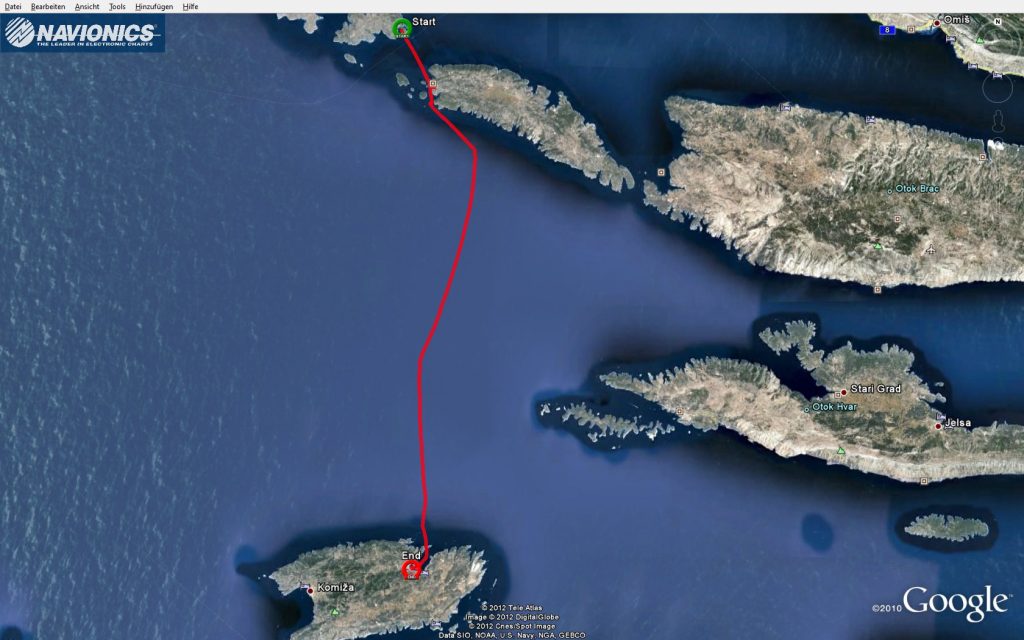Tap the Omiš place marker
Screen dimensions: 1024x640
point(937,22)
